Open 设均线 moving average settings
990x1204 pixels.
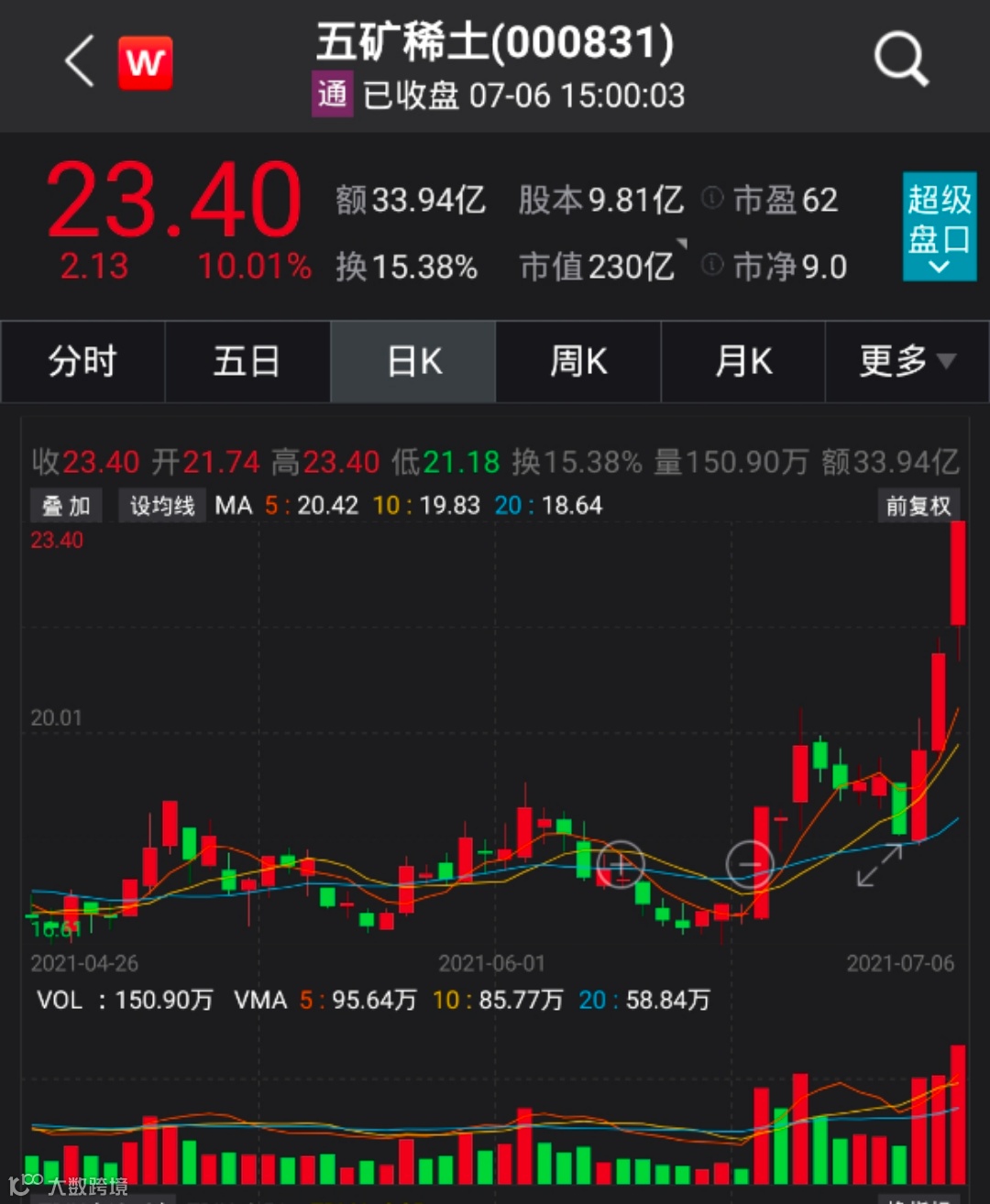(x=161, y=506)
